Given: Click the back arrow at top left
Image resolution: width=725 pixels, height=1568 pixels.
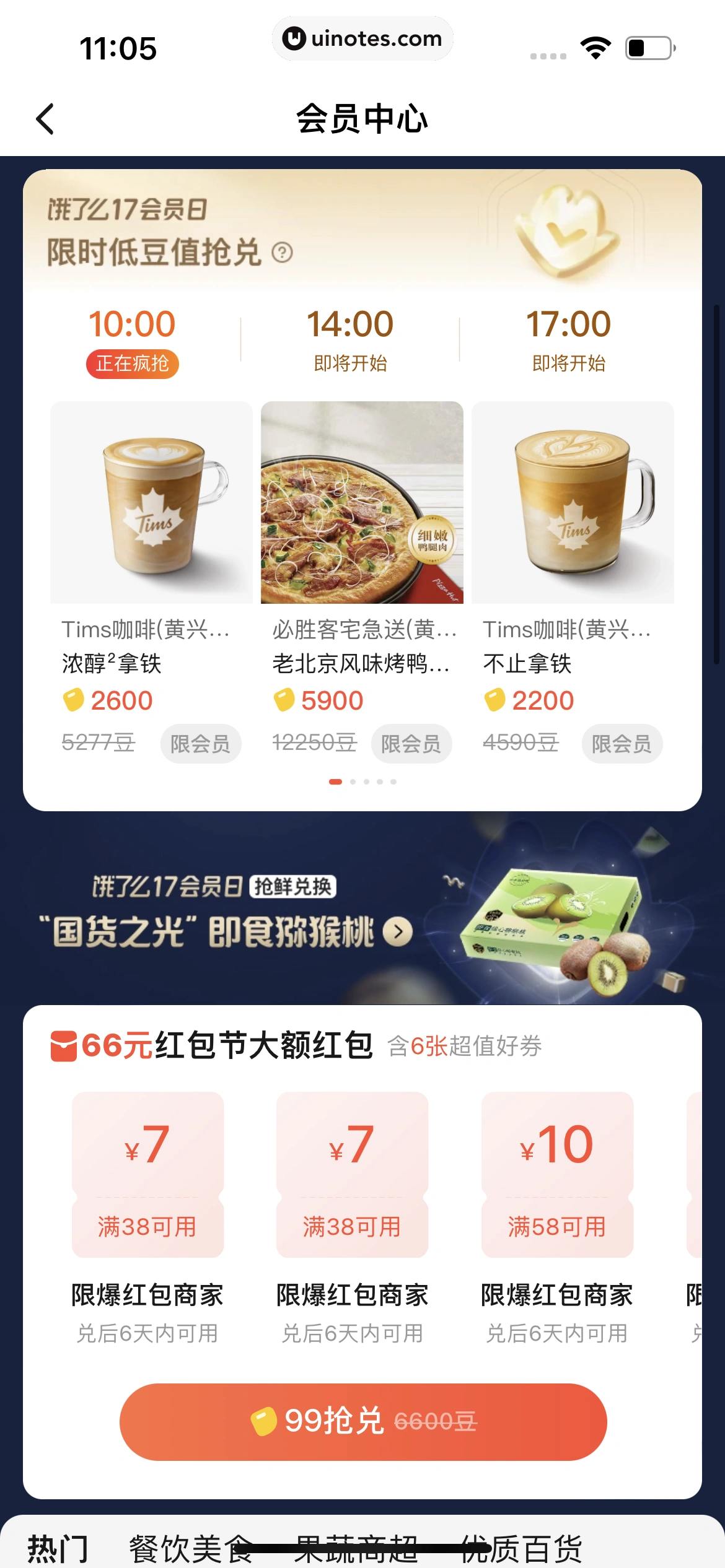Looking at the screenshot, I should [45, 120].
